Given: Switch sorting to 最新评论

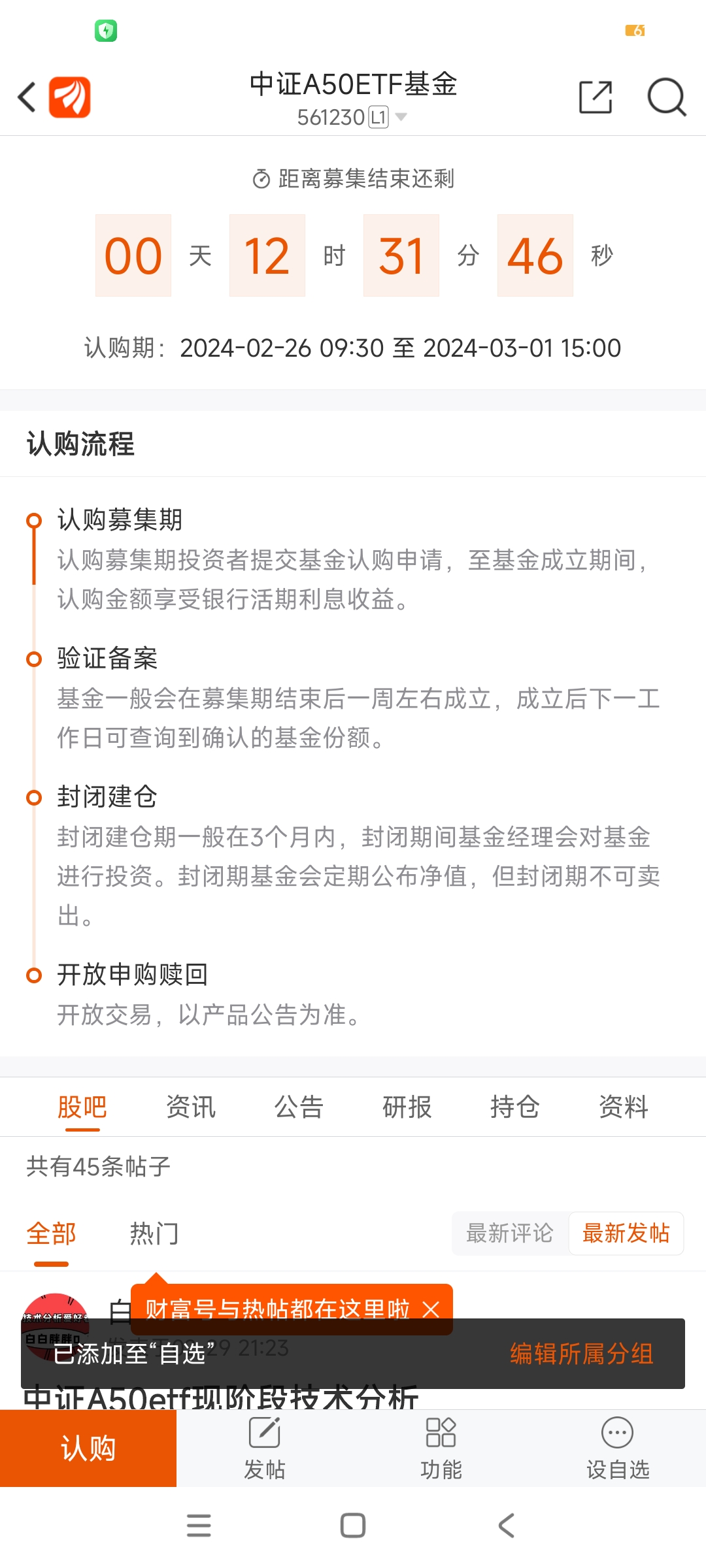Looking at the screenshot, I should (x=509, y=1233).
